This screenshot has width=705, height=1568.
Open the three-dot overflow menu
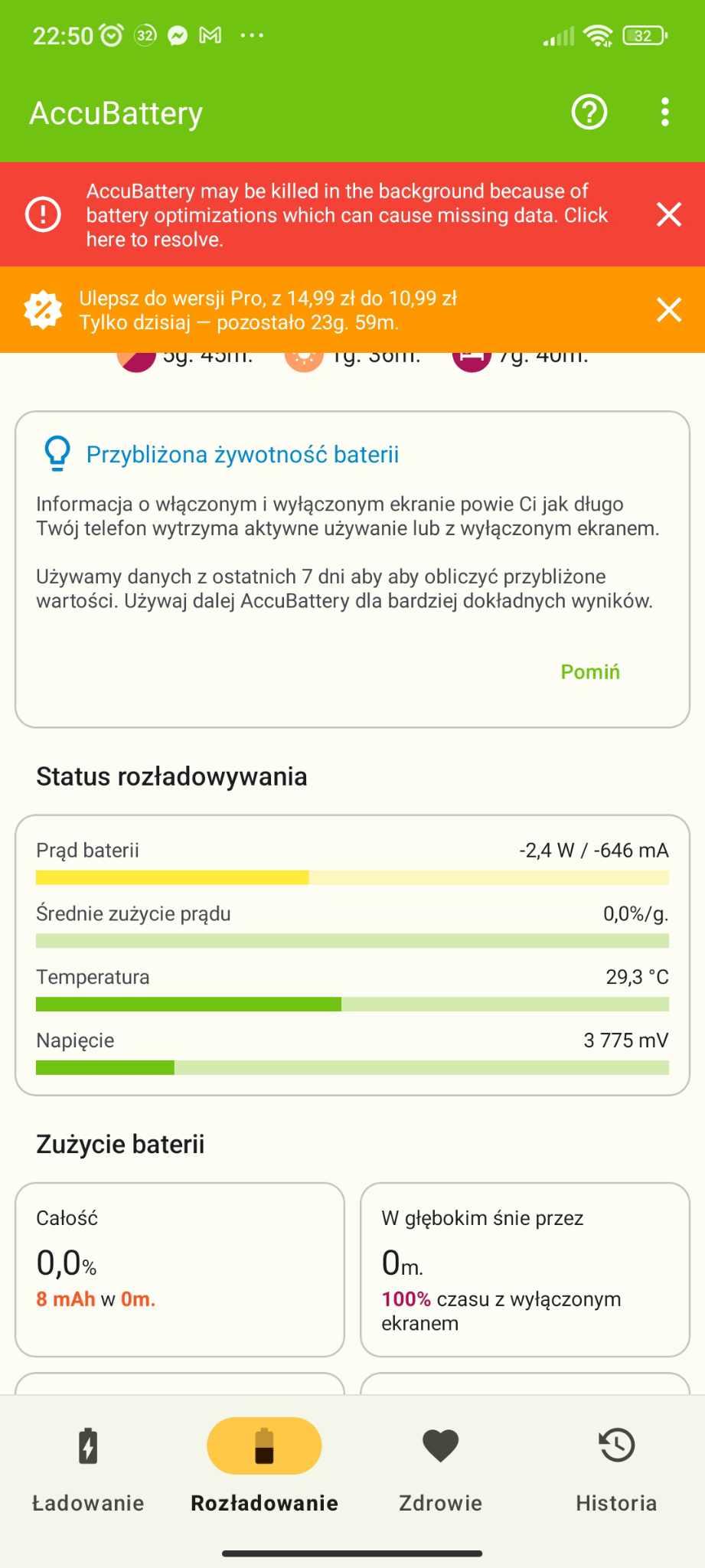[x=664, y=113]
